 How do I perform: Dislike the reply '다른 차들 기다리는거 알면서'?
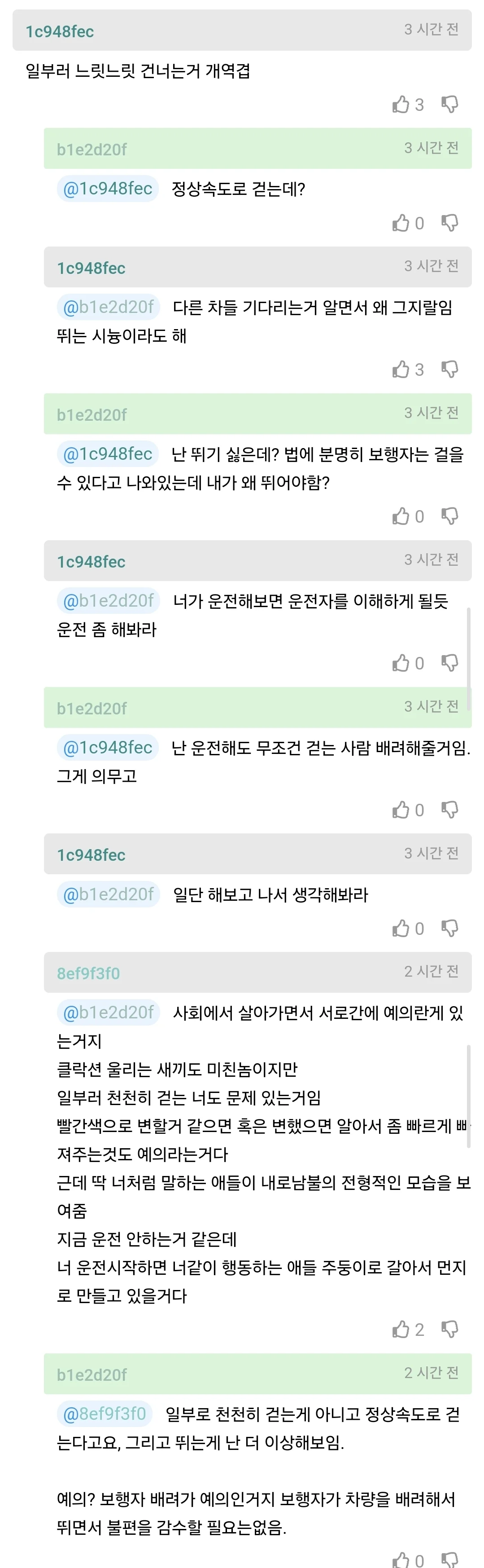click(x=449, y=370)
